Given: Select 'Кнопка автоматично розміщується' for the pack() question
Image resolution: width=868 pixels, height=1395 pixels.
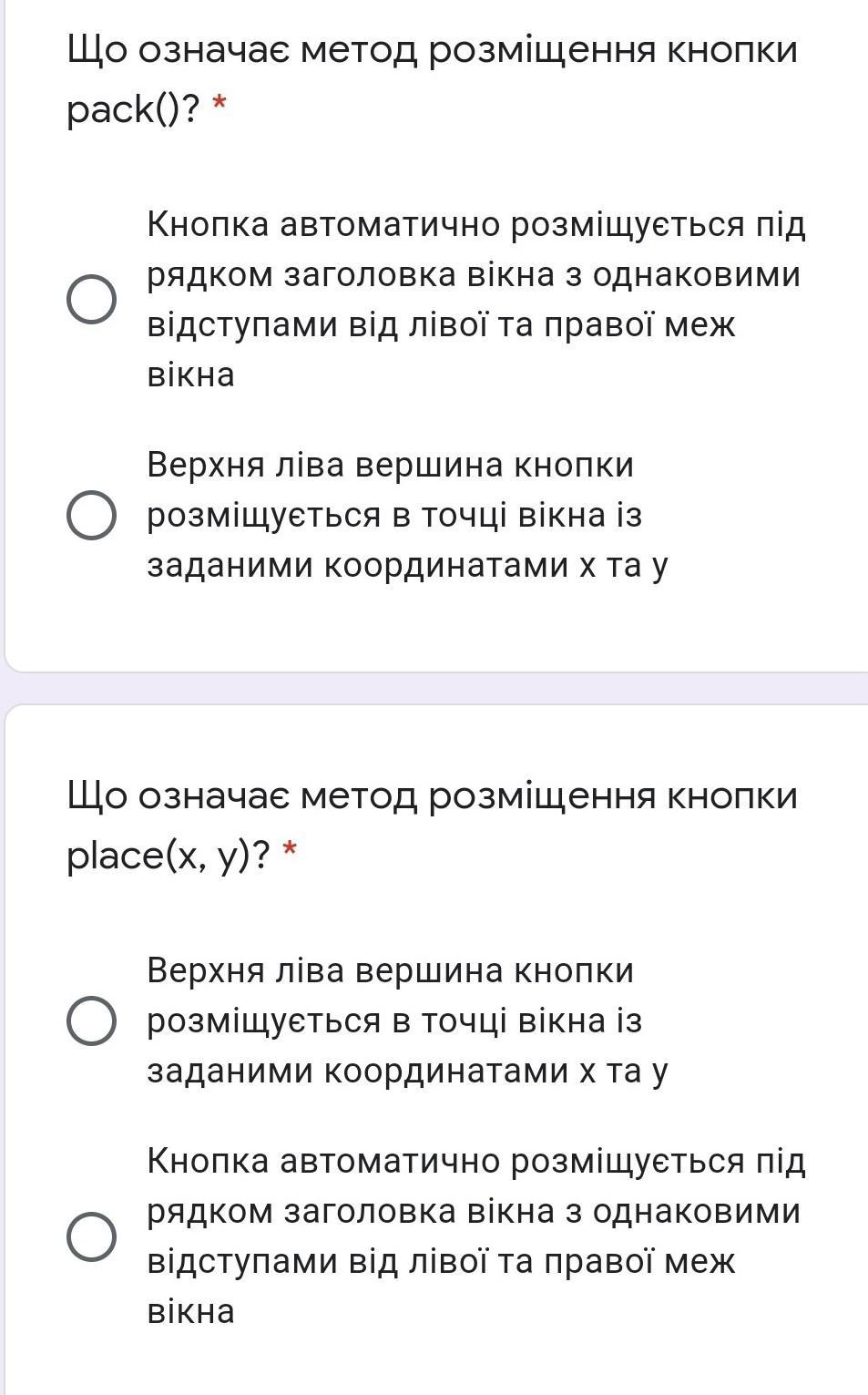Looking at the screenshot, I should [x=91, y=299].
